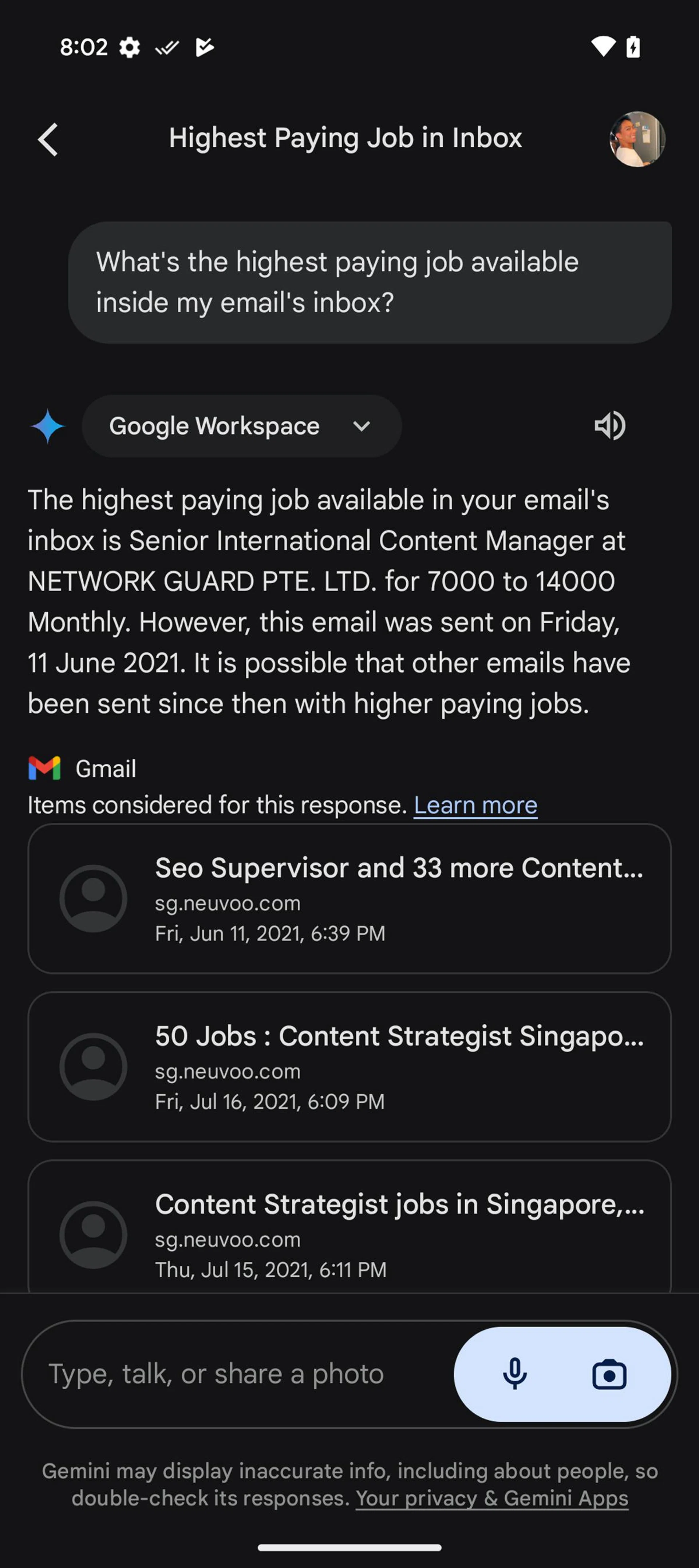
Task: Share a photo using the camera icon
Action: pos(609,1374)
